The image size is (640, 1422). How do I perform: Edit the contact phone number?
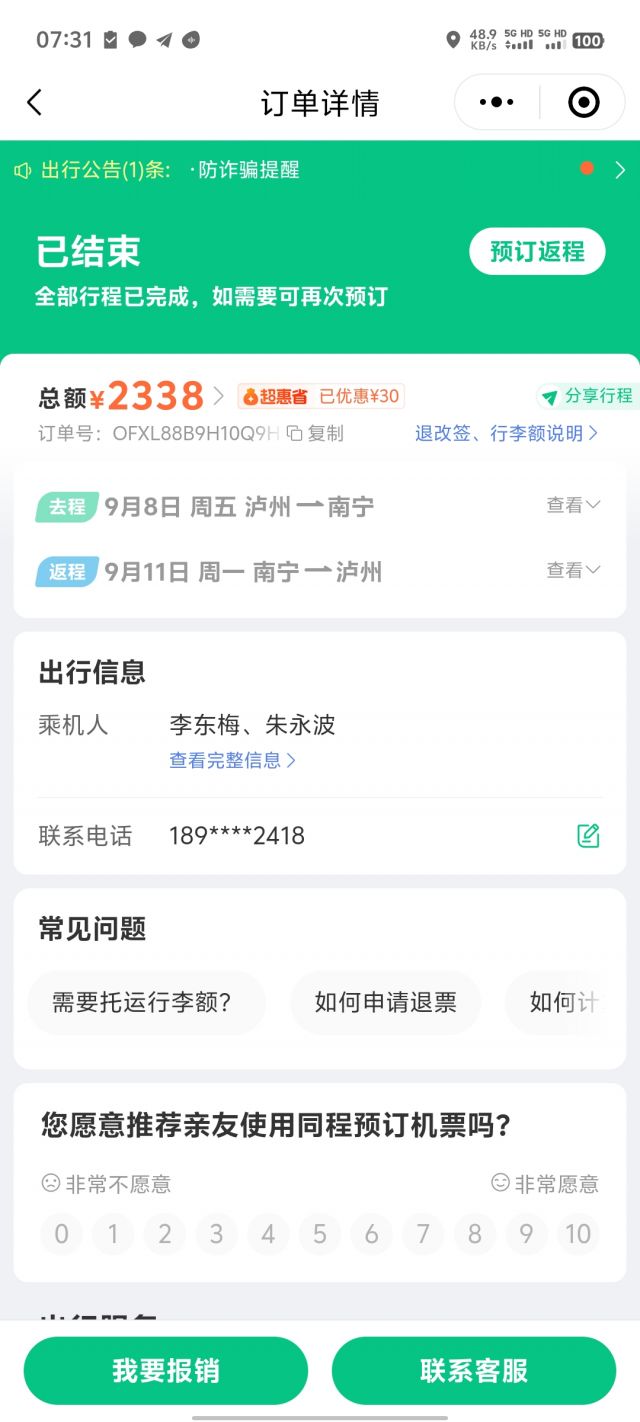(588, 836)
